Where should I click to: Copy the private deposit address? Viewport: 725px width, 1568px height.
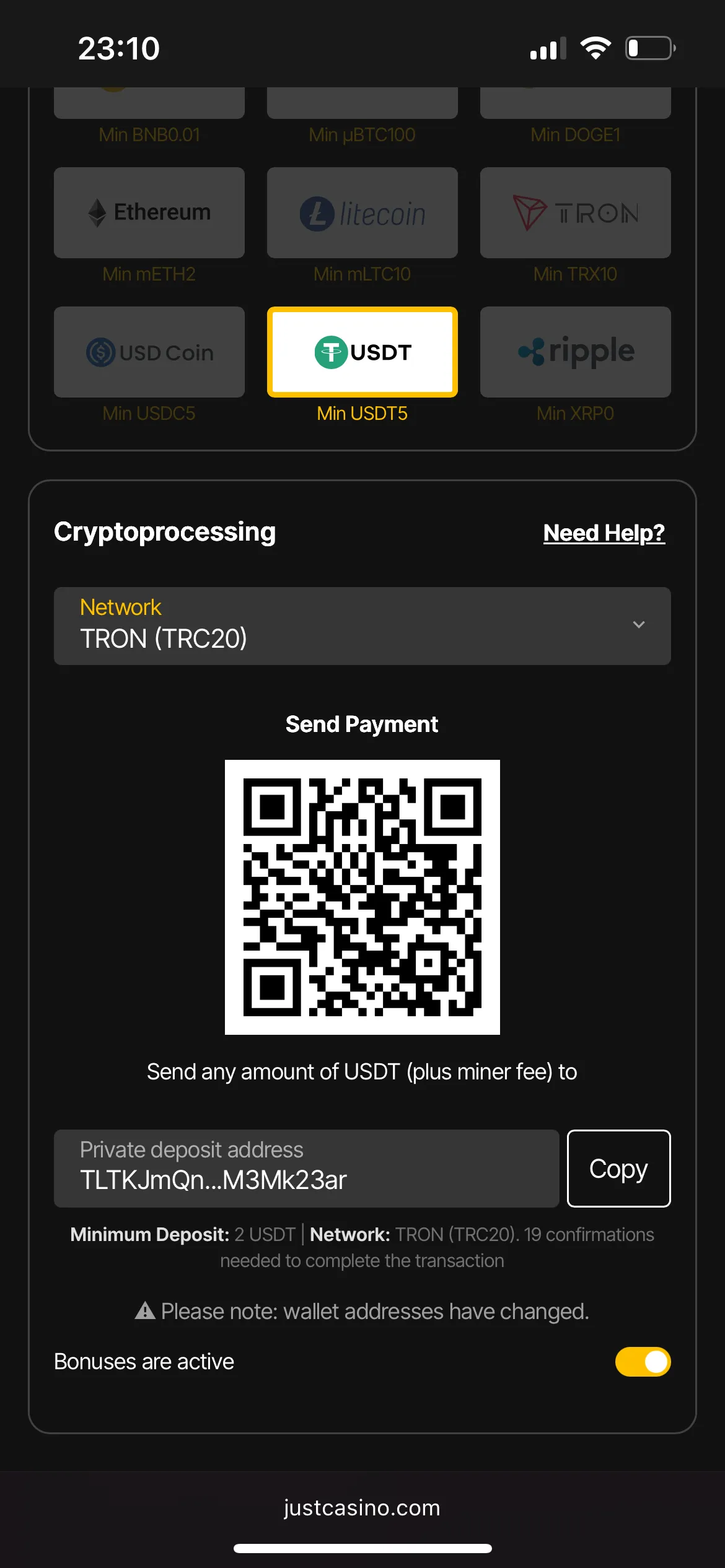point(618,1169)
